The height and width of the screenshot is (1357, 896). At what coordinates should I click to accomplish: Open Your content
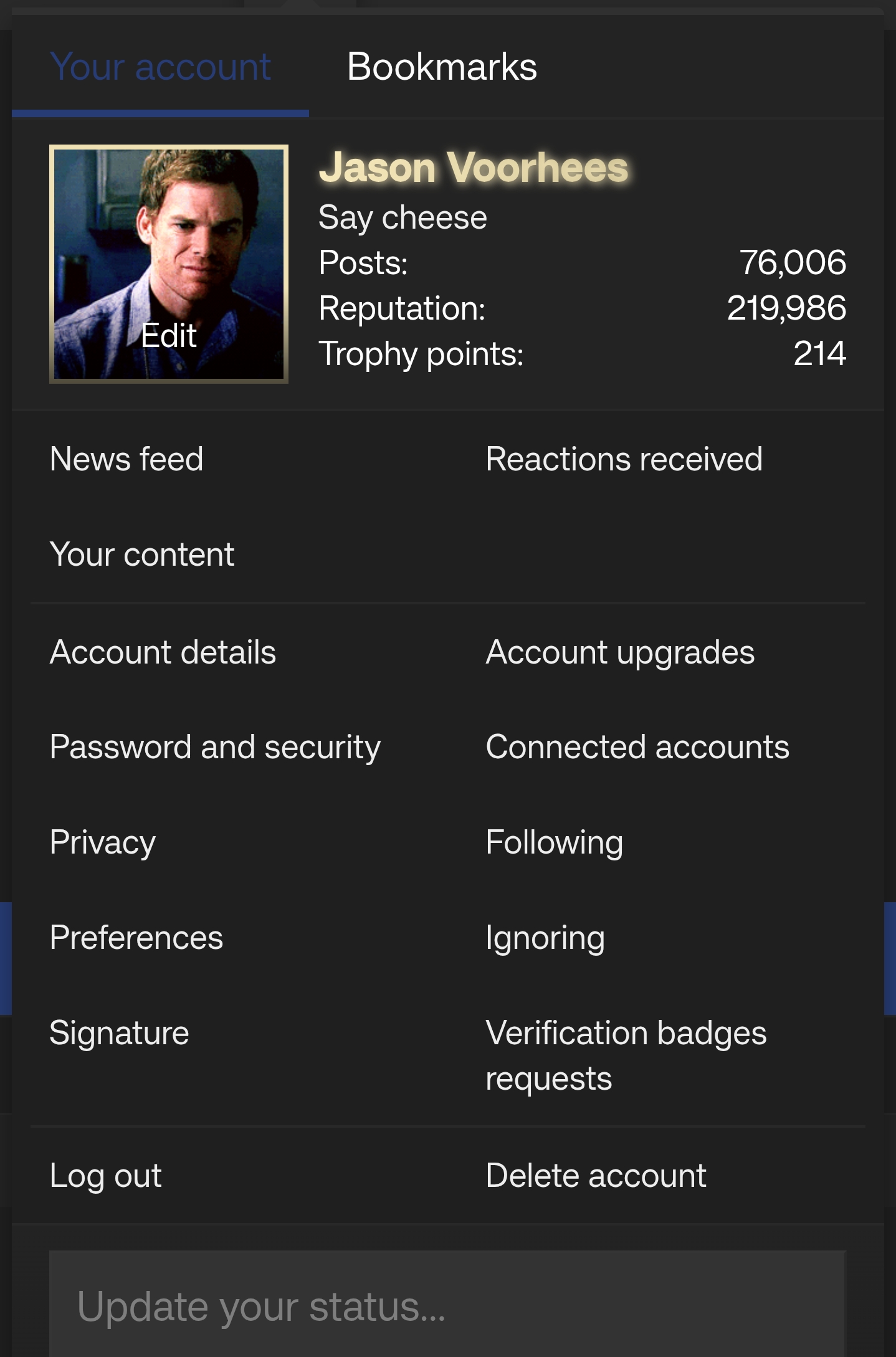142,553
